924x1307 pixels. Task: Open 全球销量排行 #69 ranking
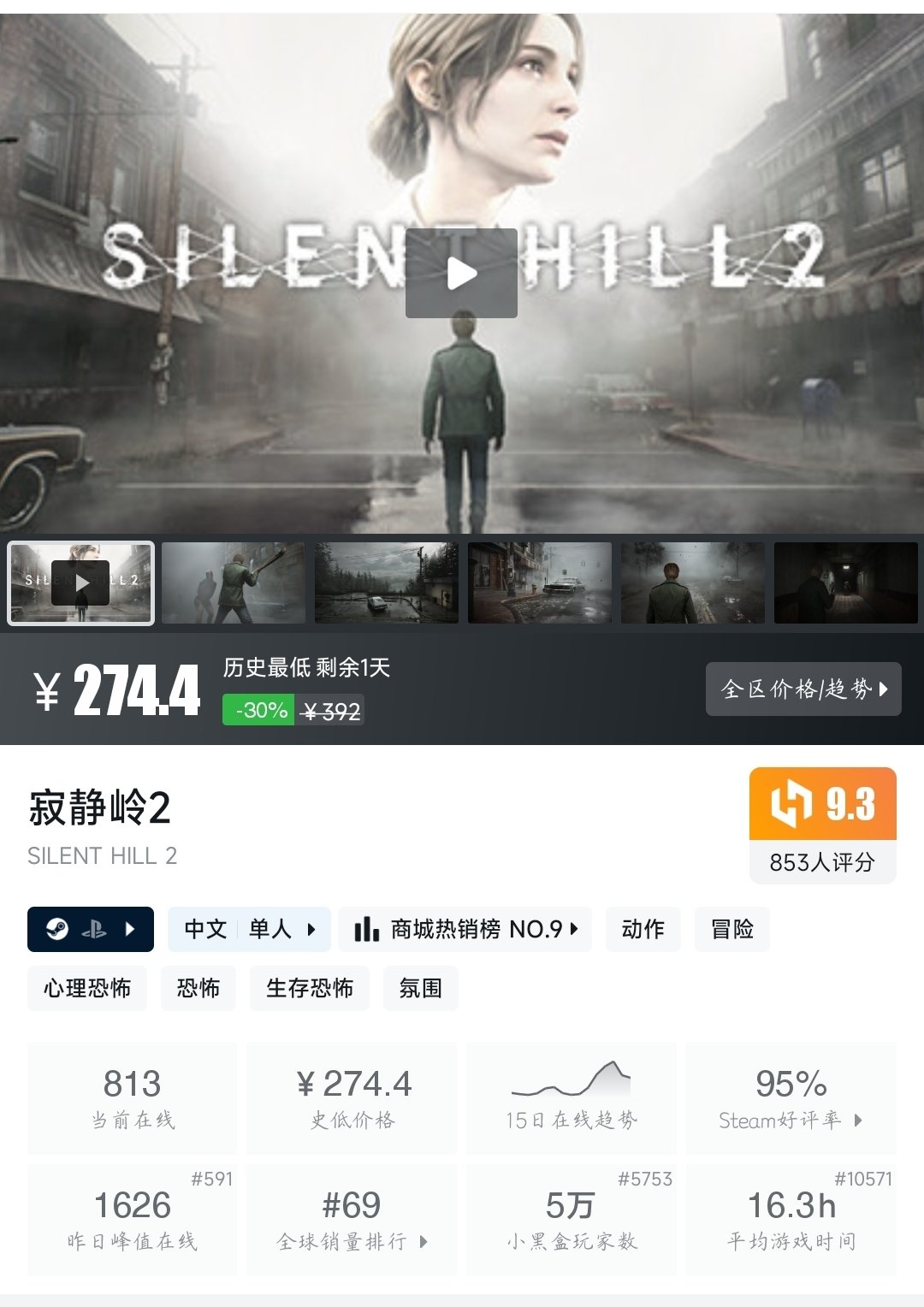click(x=352, y=1220)
